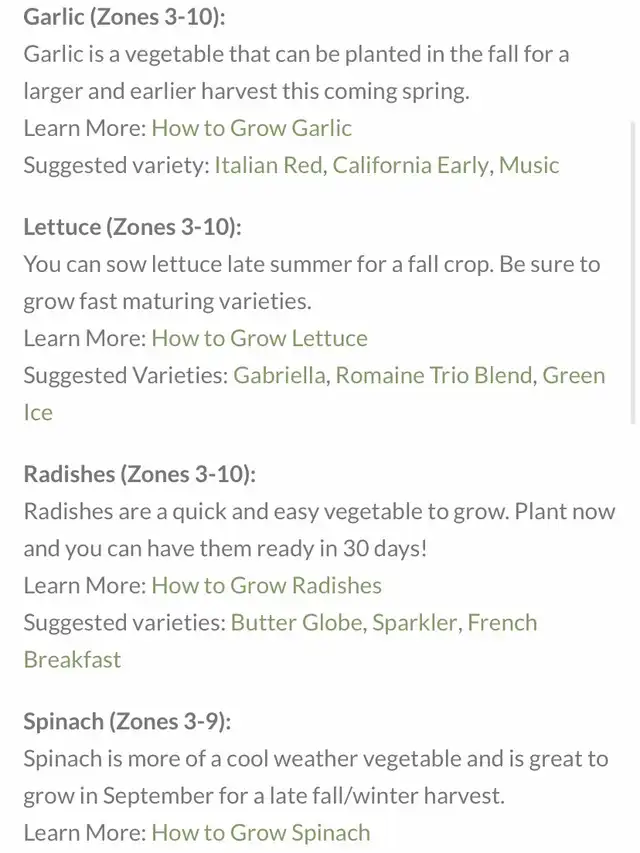
Task: Open the How to Grow Radishes guide
Action: tap(266, 585)
